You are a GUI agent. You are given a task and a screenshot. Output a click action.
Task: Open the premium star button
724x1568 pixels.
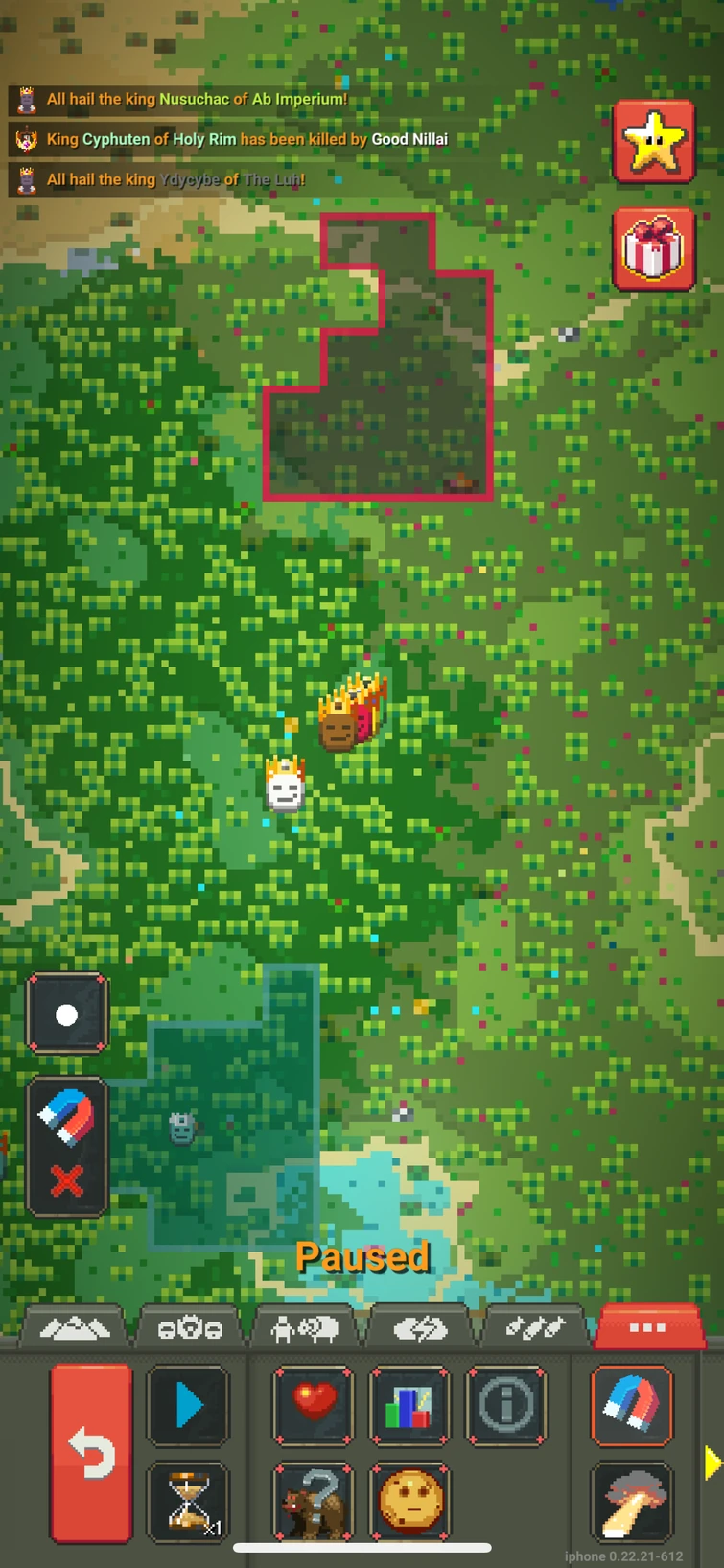pos(653,142)
